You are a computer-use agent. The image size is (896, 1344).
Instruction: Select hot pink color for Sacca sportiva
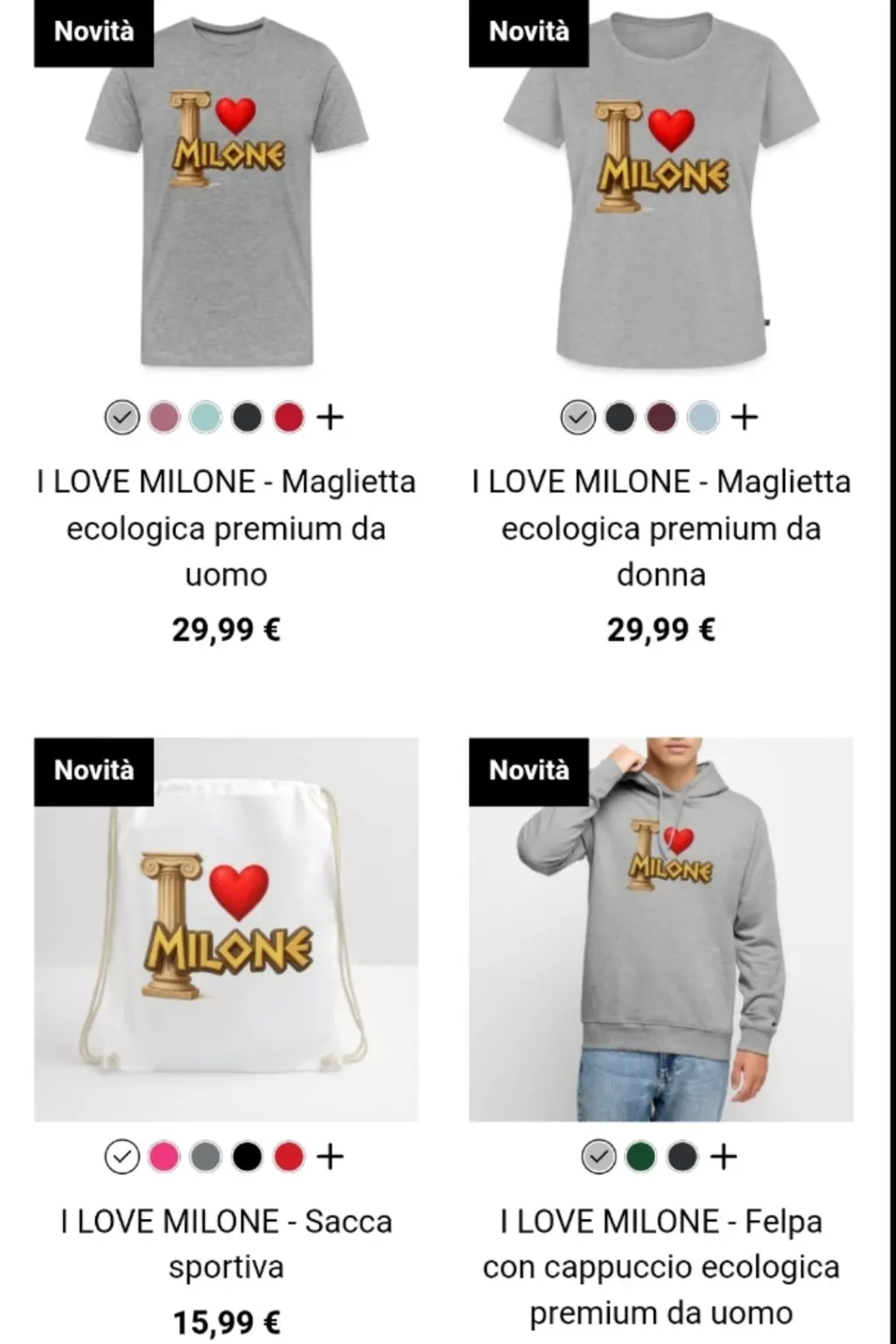click(164, 1157)
